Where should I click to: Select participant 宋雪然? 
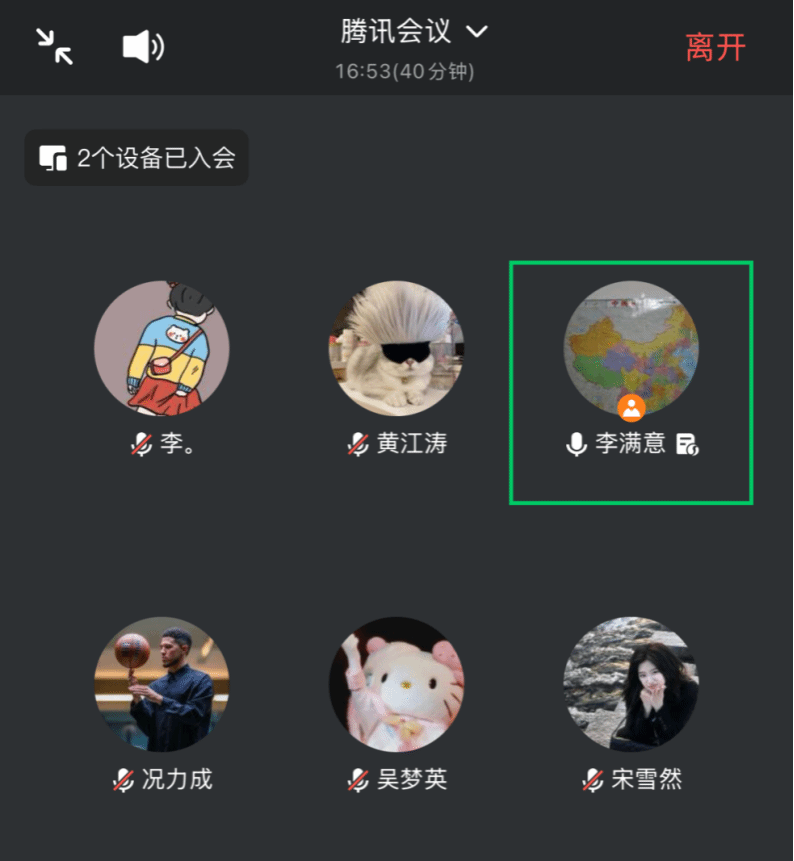pyautogui.click(x=631, y=683)
